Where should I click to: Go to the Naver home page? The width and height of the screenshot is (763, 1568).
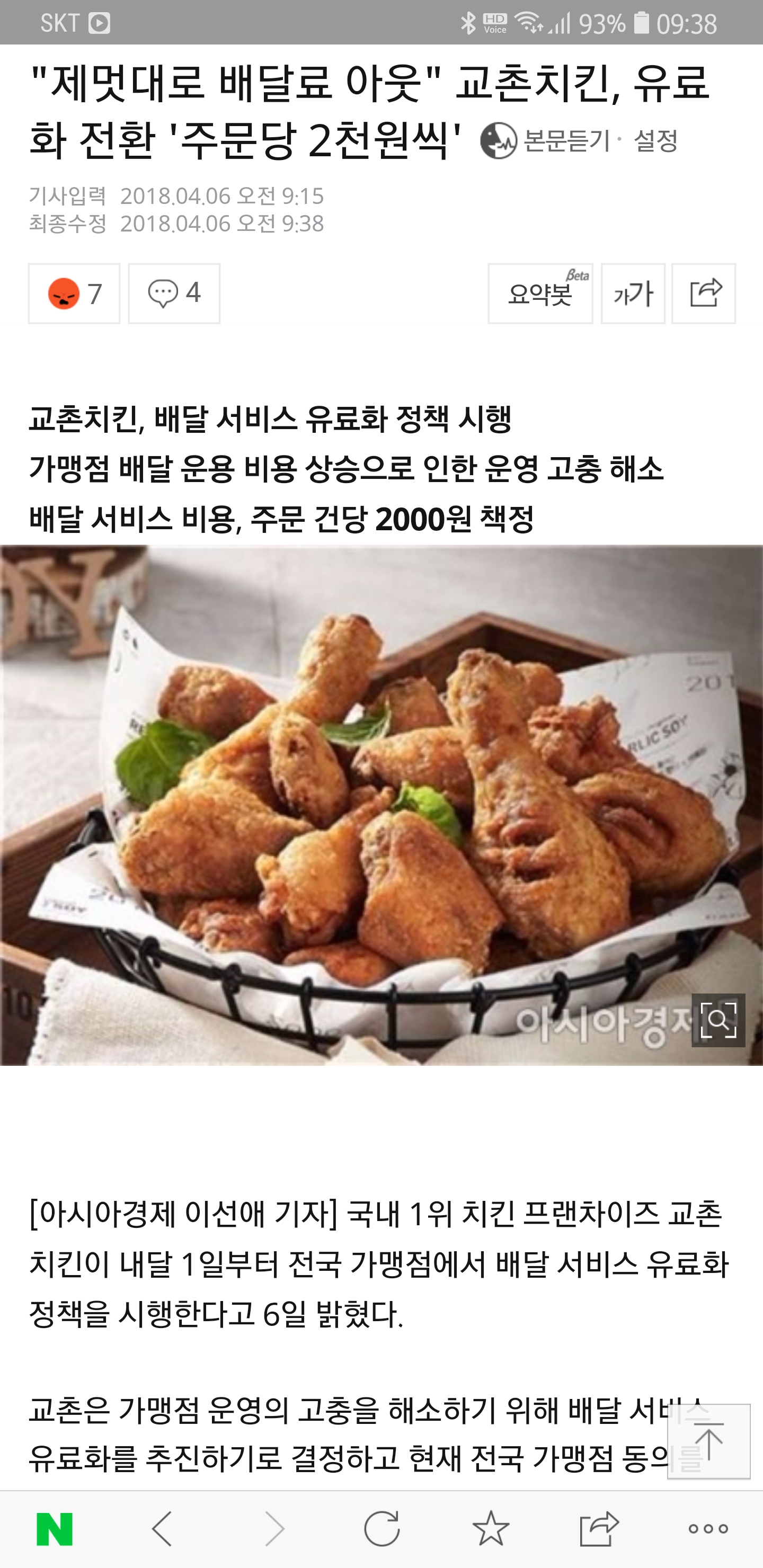55,1528
